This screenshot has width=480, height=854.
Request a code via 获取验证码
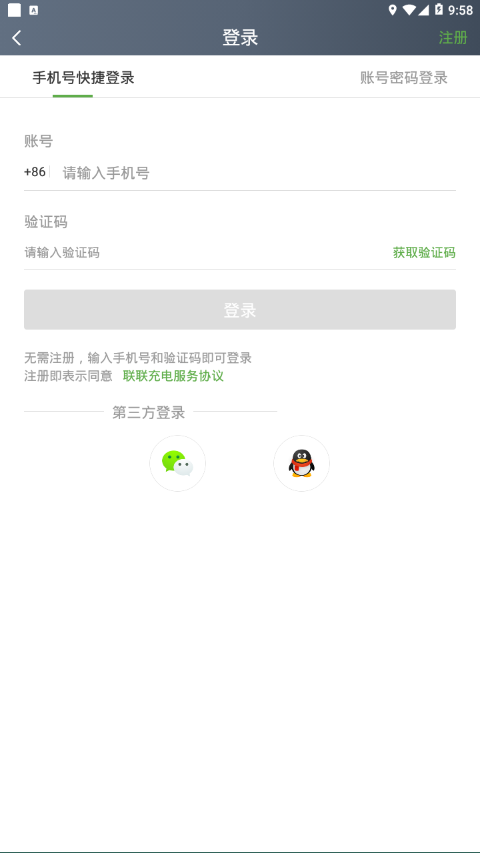tap(424, 253)
